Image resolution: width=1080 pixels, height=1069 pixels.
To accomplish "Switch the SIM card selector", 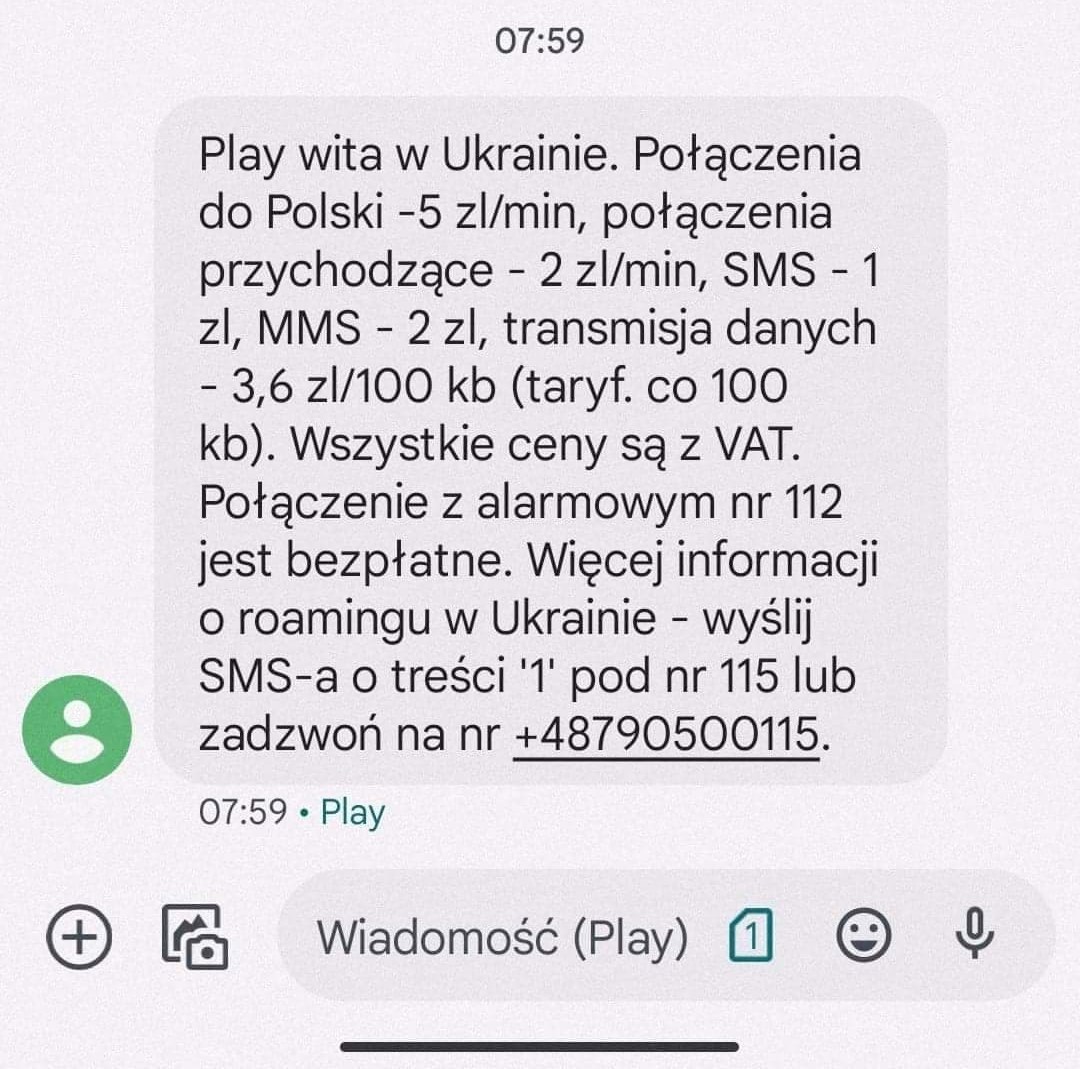I will click(750, 938).
